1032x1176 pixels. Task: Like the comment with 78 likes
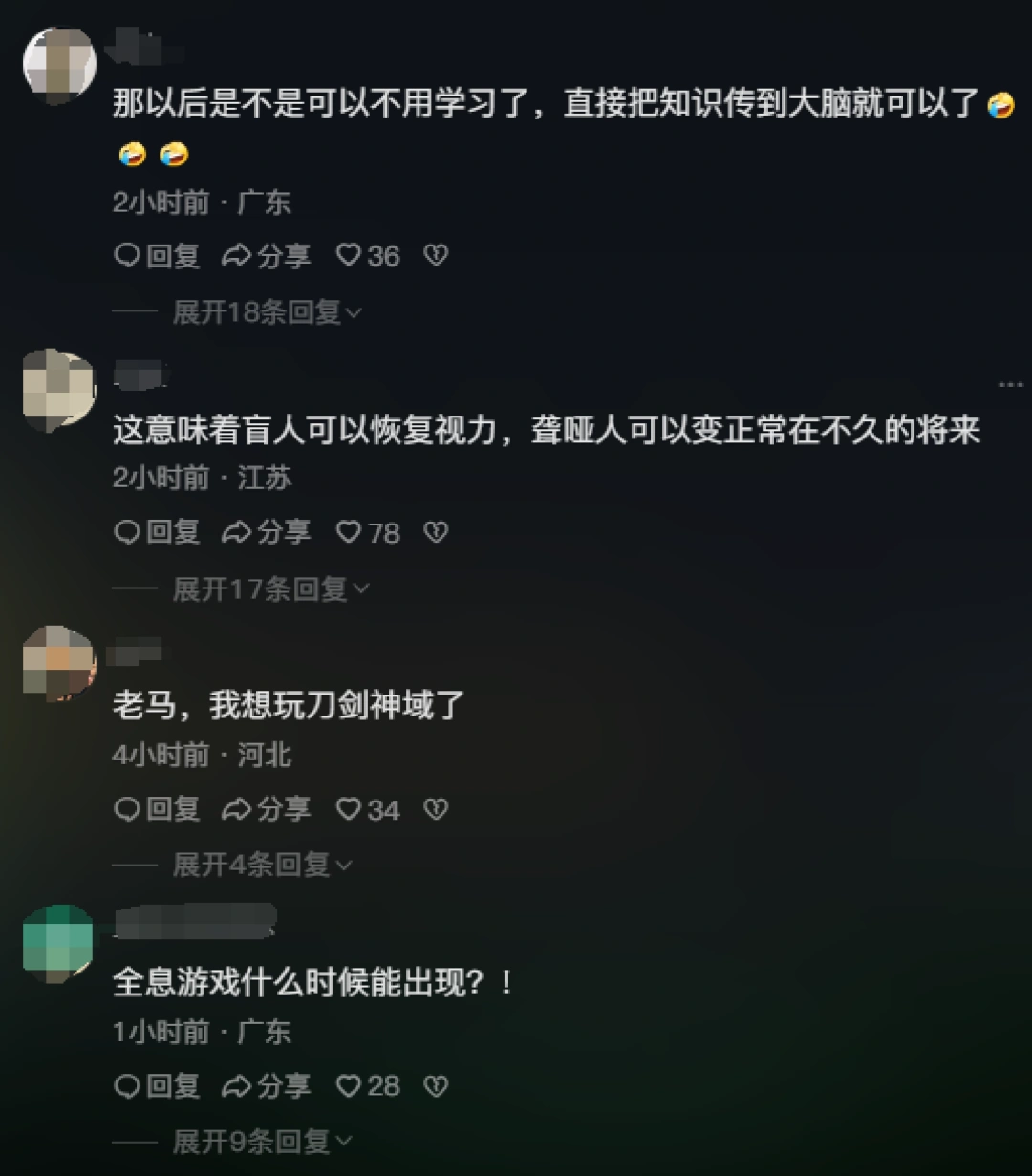[368, 532]
